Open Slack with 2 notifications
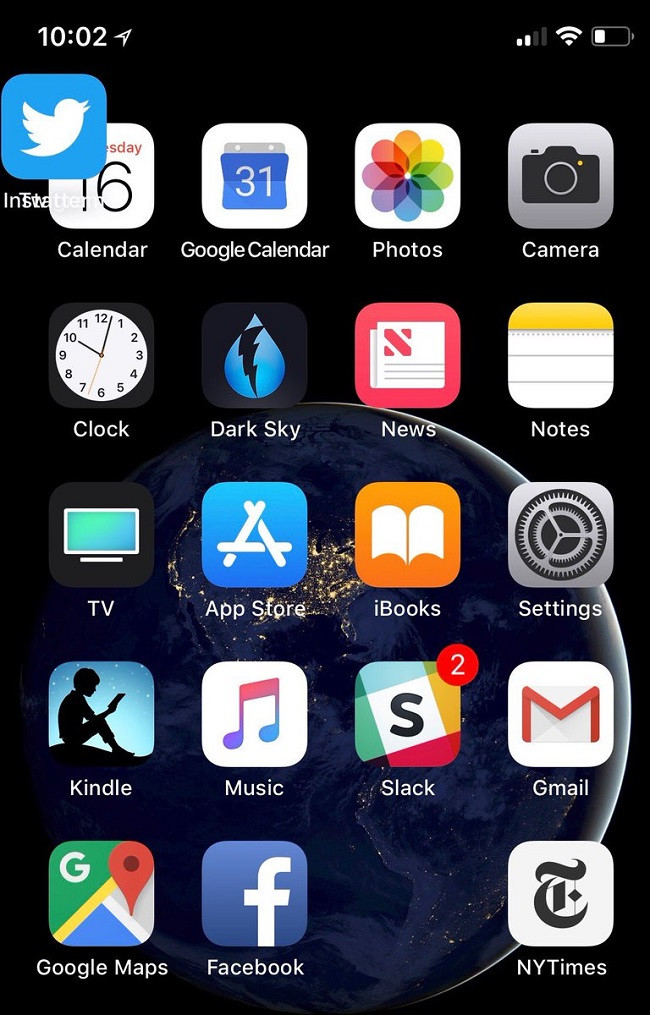 pos(407,713)
